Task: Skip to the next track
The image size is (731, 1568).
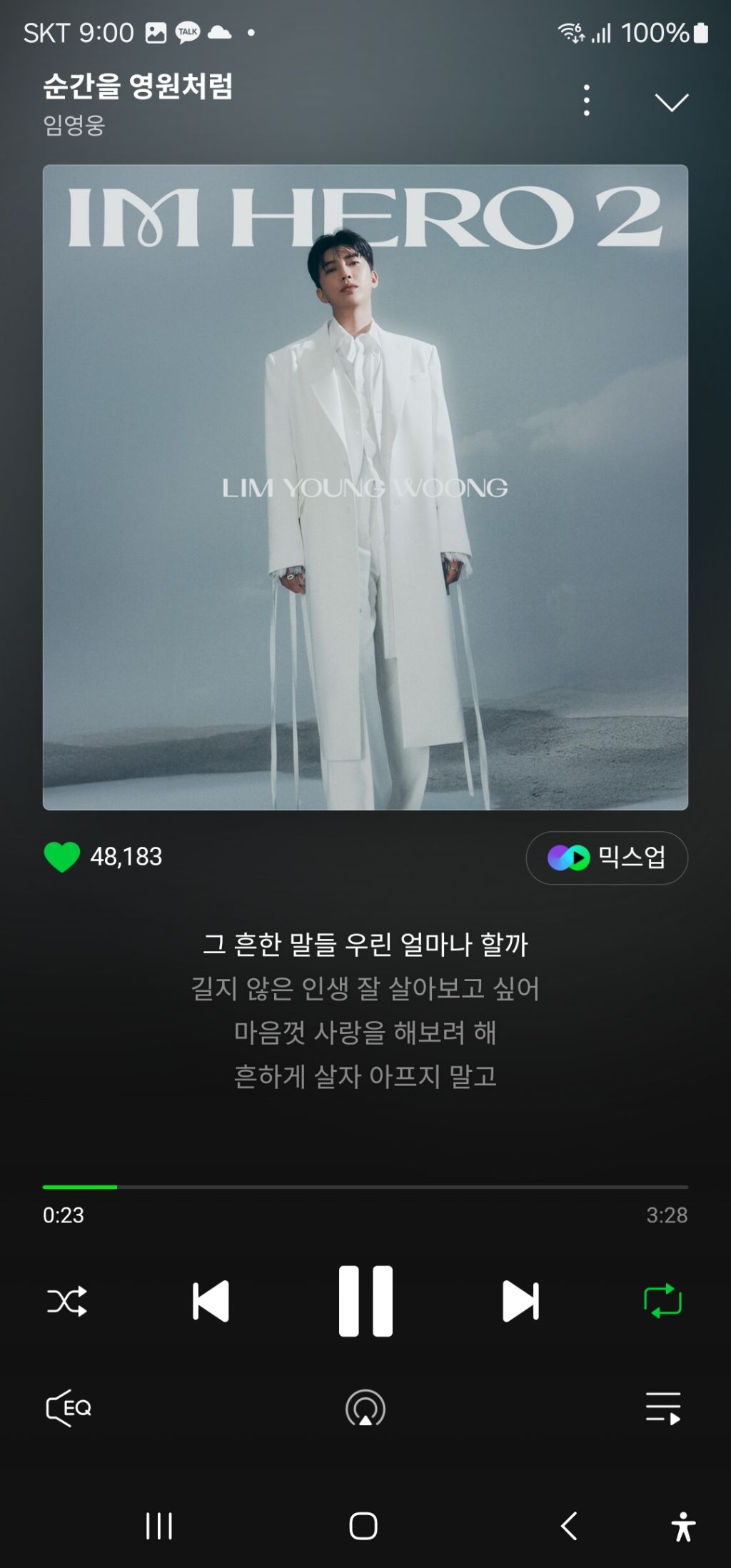Action: [520, 1301]
